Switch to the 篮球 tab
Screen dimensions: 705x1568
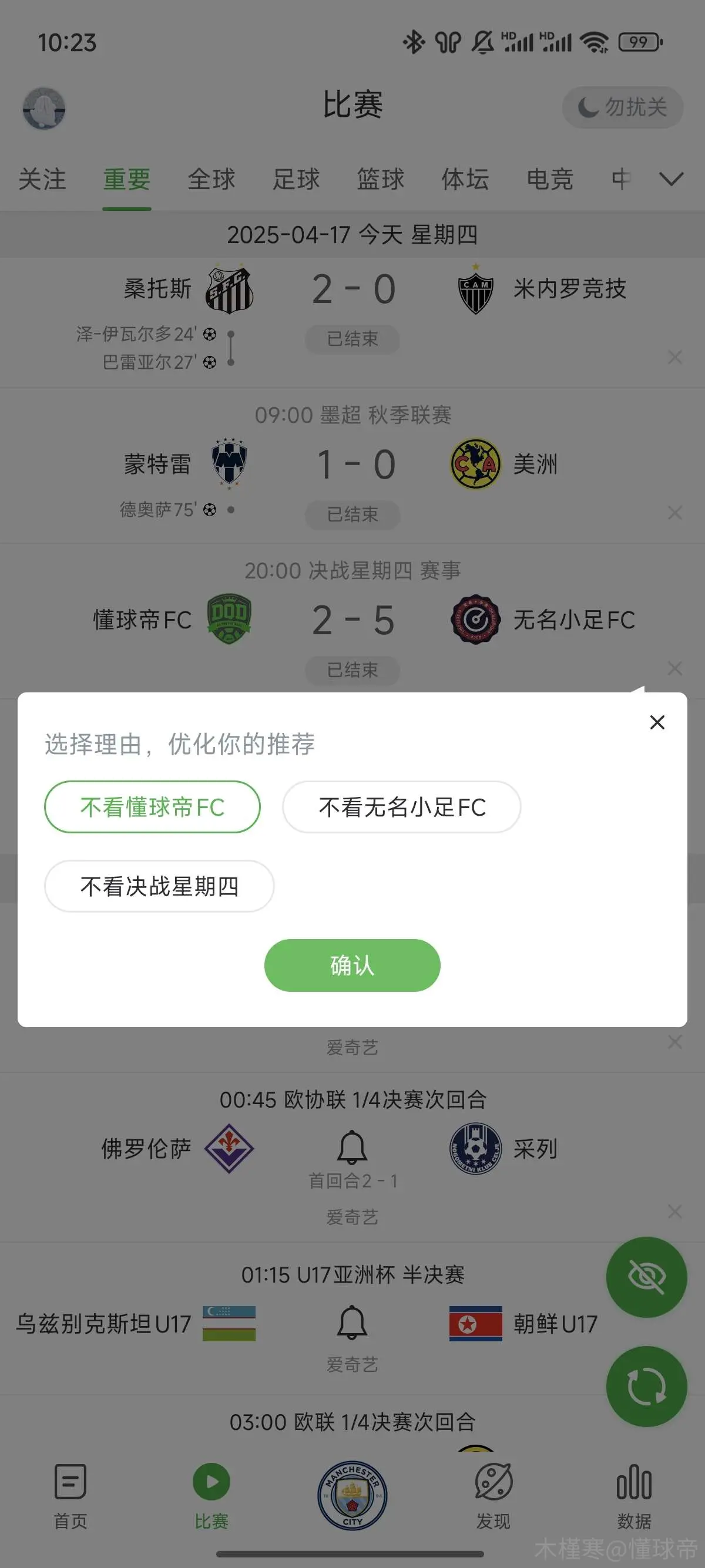[381, 179]
